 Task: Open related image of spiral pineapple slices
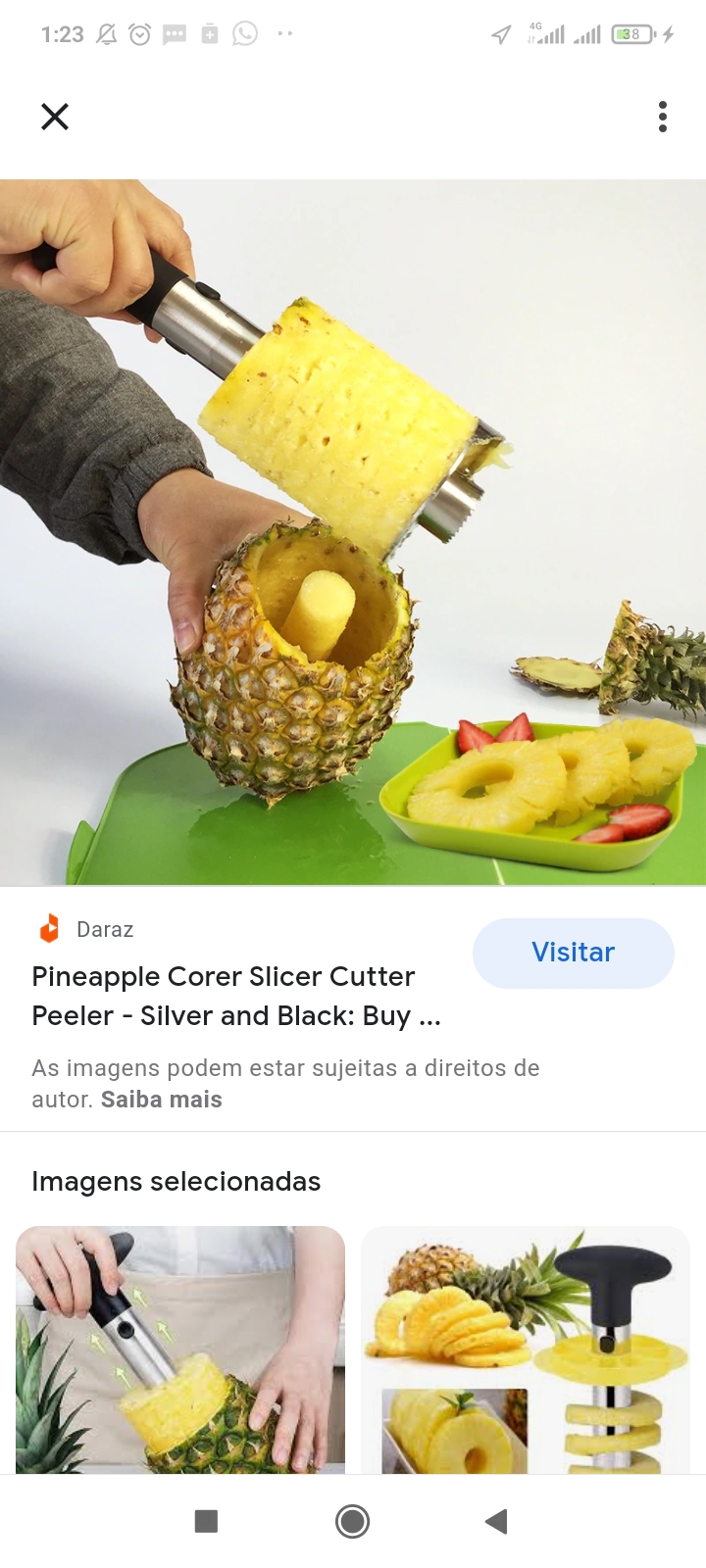coord(526,1348)
